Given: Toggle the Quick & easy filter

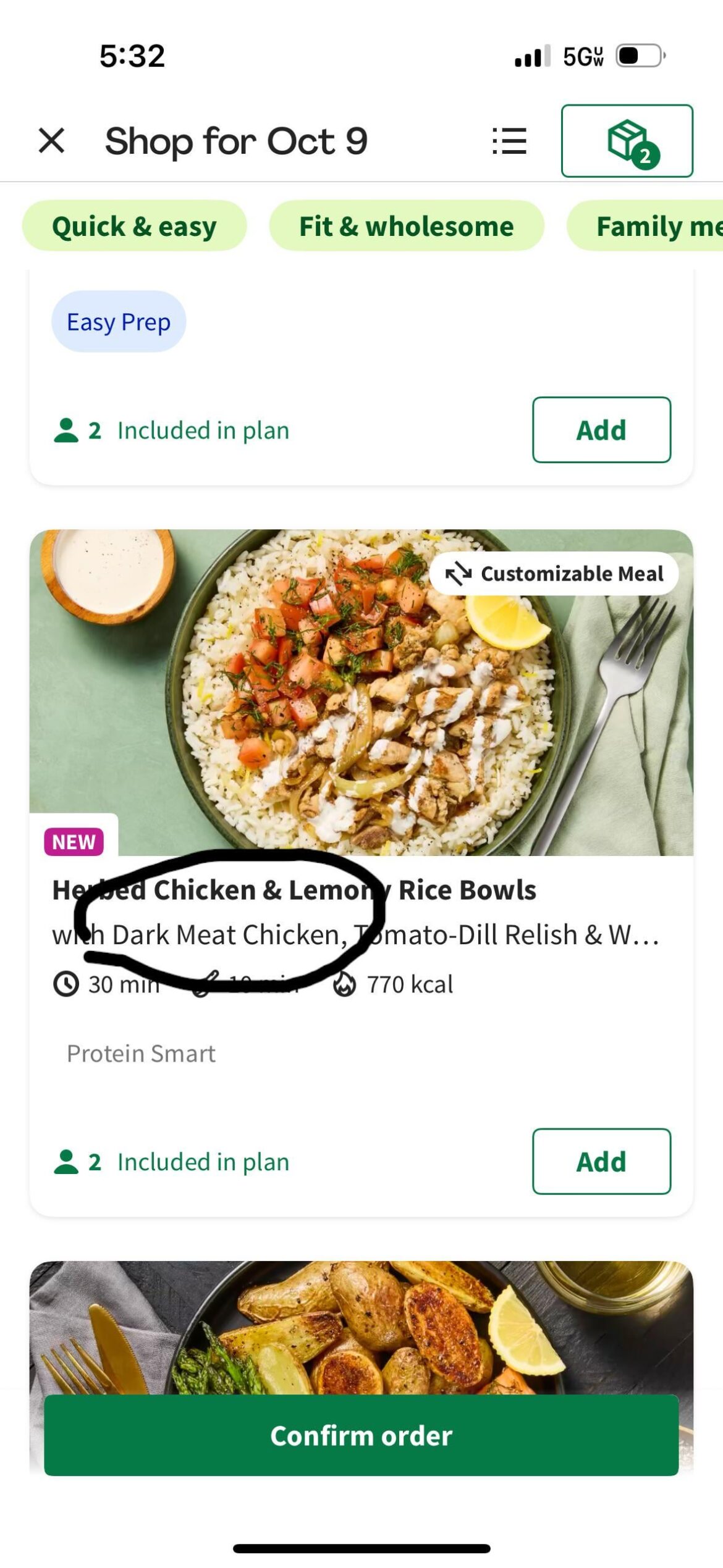Looking at the screenshot, I should coord(134,226).
